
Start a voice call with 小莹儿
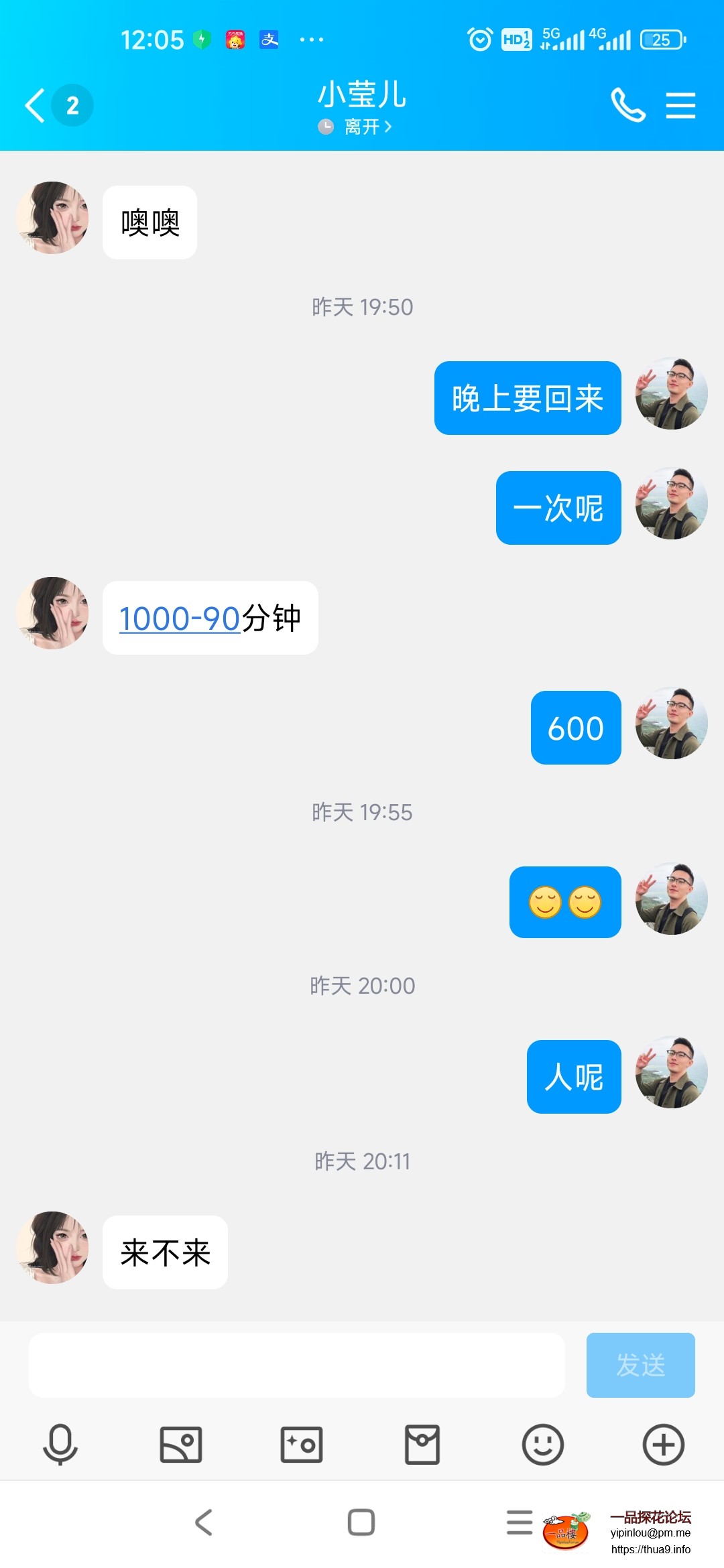click(627, 106)
